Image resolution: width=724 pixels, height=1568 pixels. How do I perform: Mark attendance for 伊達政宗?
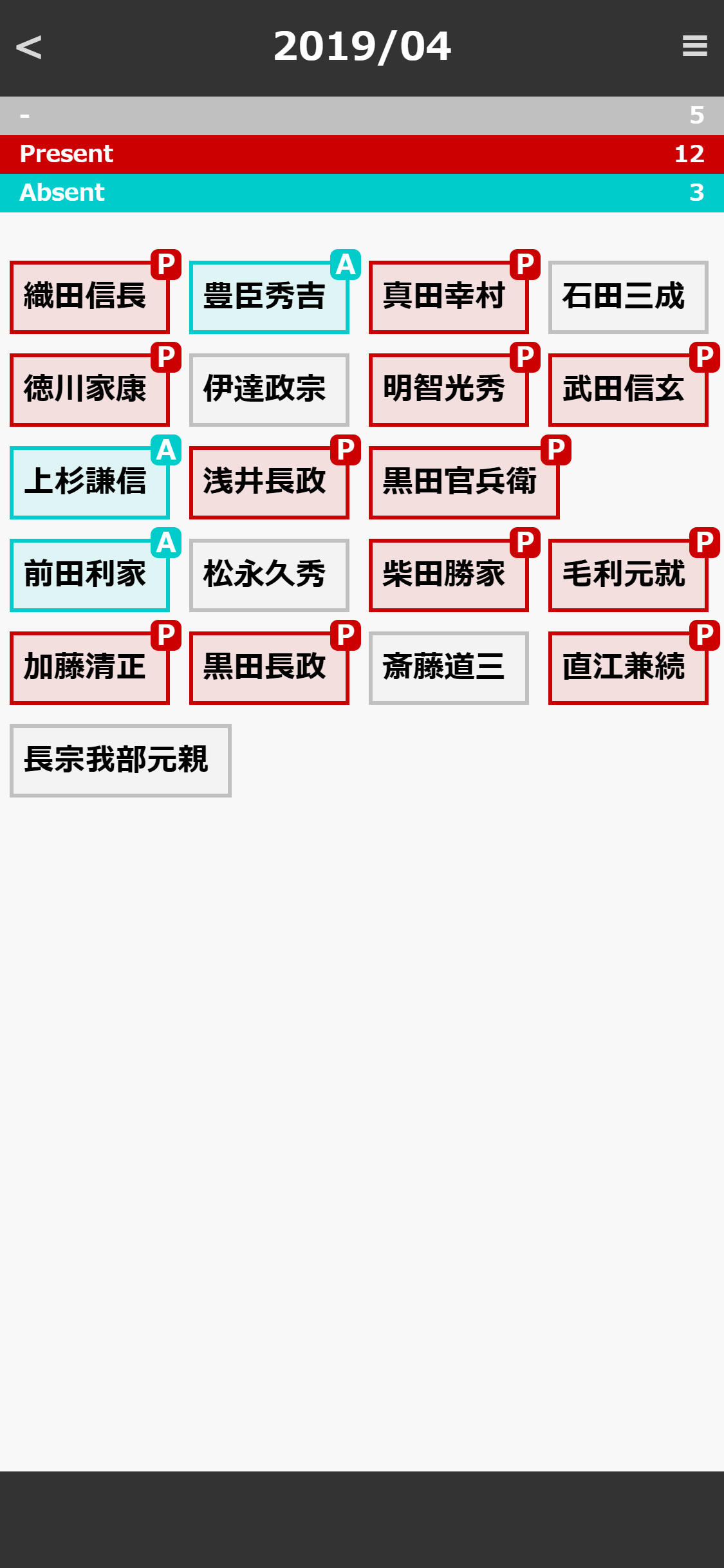click(x=269, y=390)
